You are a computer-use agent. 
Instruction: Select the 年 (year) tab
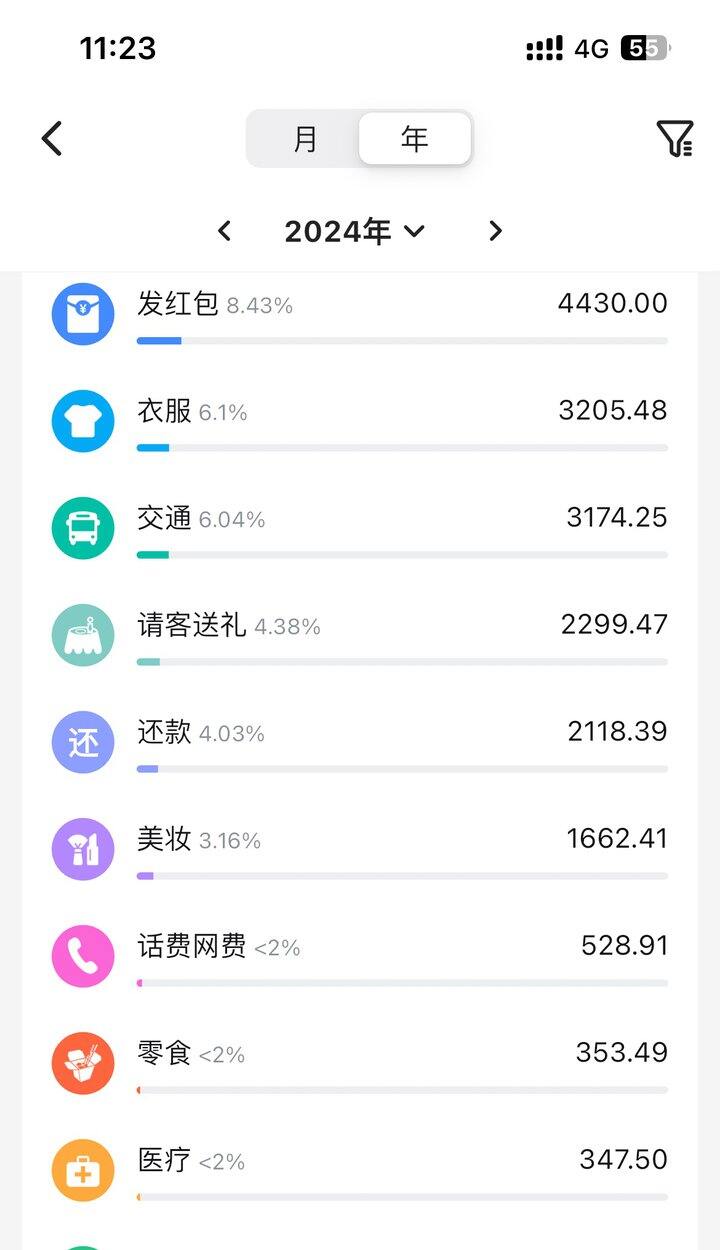pyautogui.click(x=414, y=138)
